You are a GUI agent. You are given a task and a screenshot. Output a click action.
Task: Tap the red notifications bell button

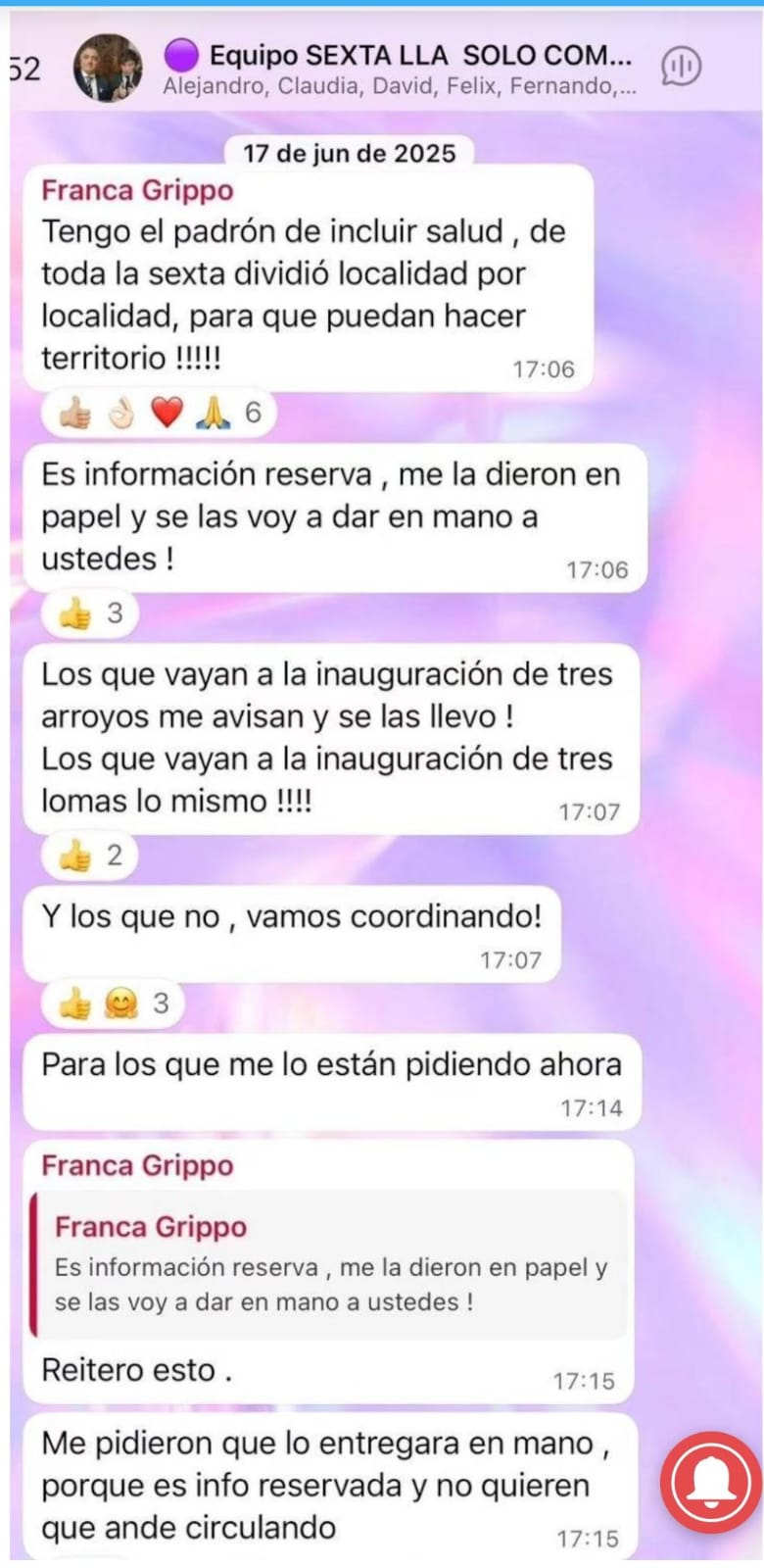pos(710,1481)
